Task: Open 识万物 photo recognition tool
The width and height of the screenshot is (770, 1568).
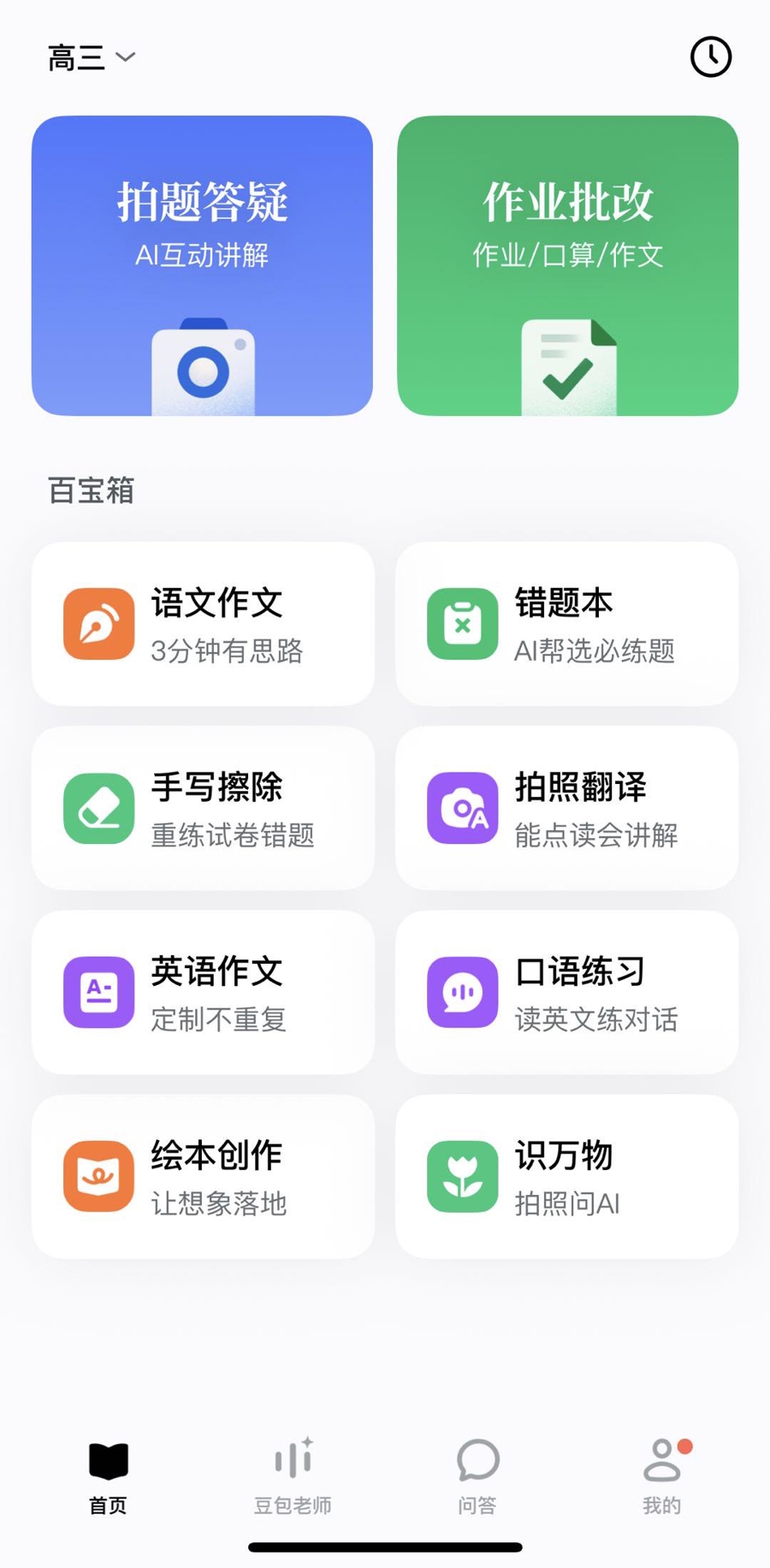Action: [x=566, y=1176]
